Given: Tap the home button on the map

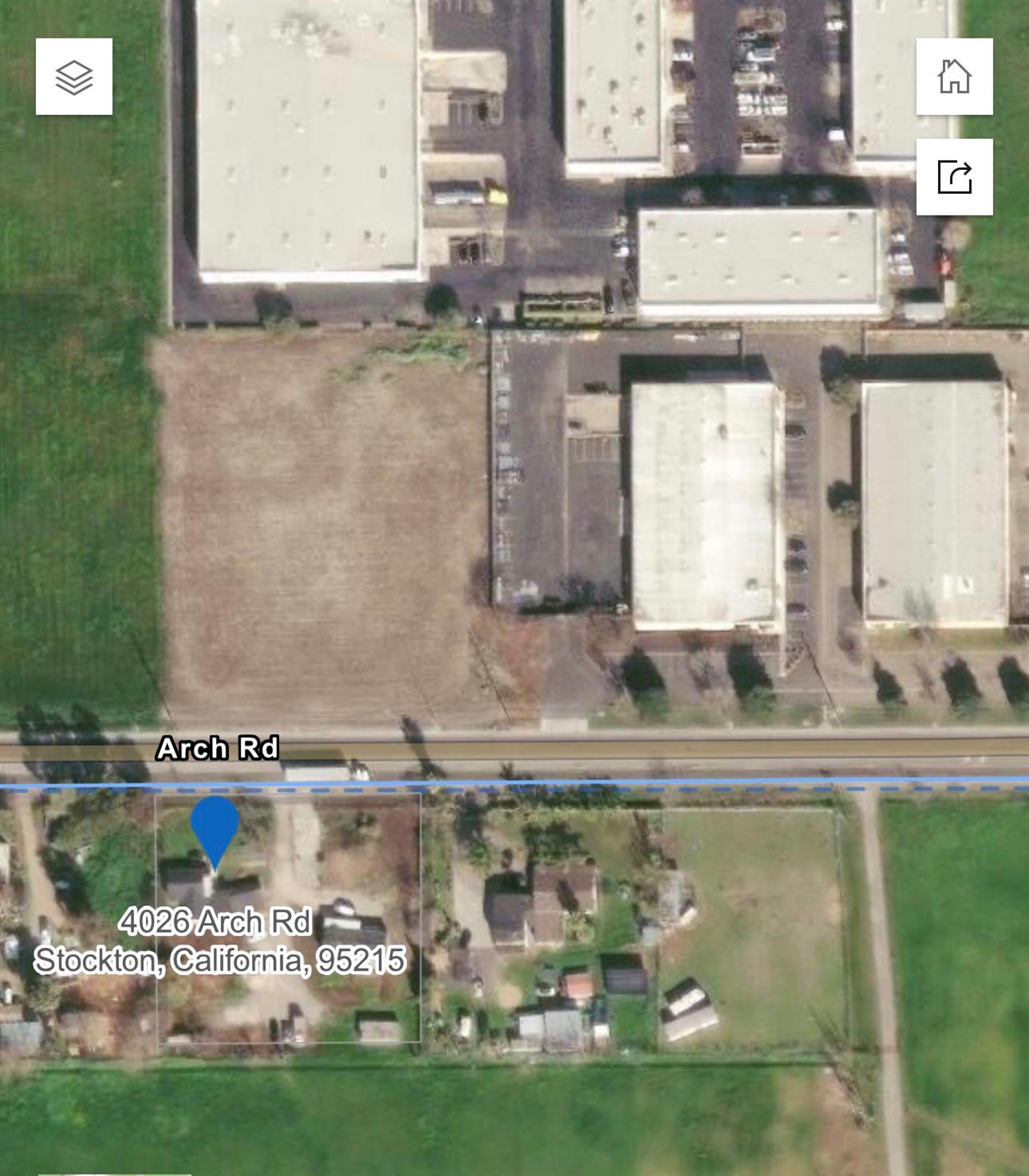Looking at the screenshot, I should tap(954, 77).
